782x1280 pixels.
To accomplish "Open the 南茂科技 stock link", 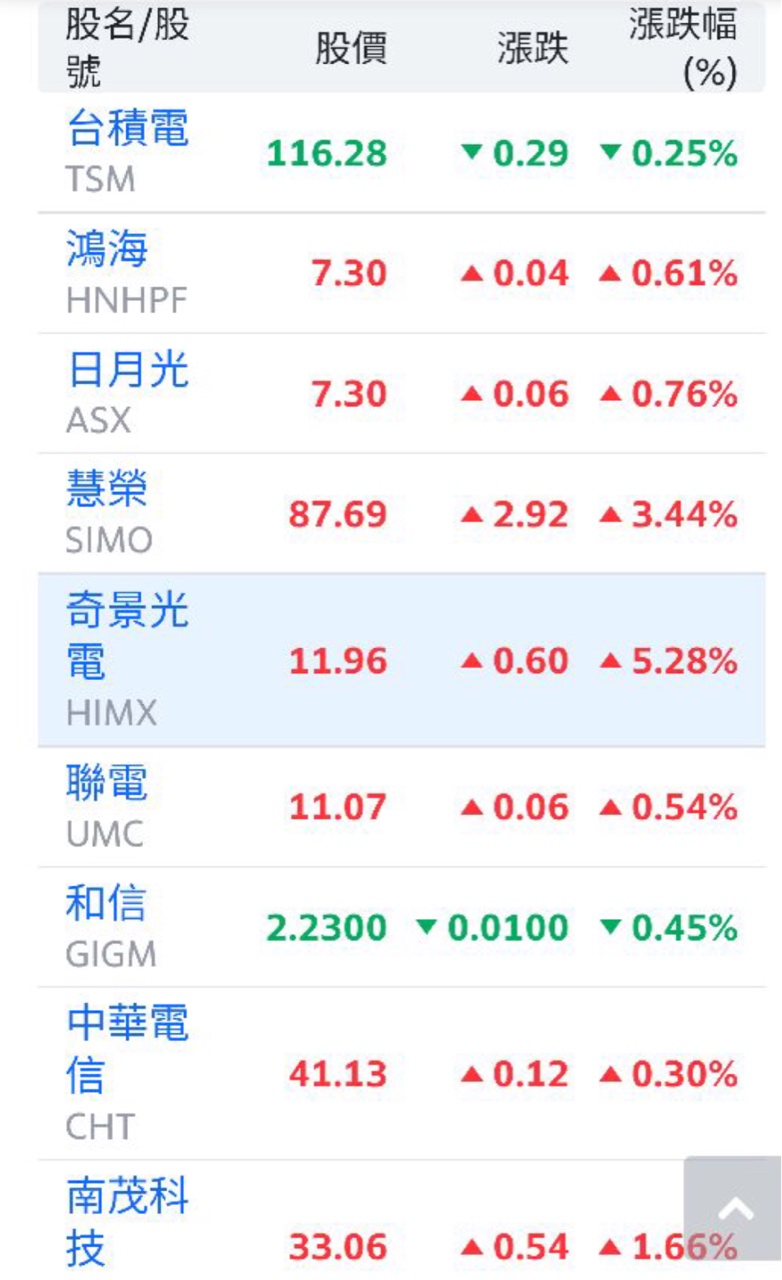I will [127, 1222].
